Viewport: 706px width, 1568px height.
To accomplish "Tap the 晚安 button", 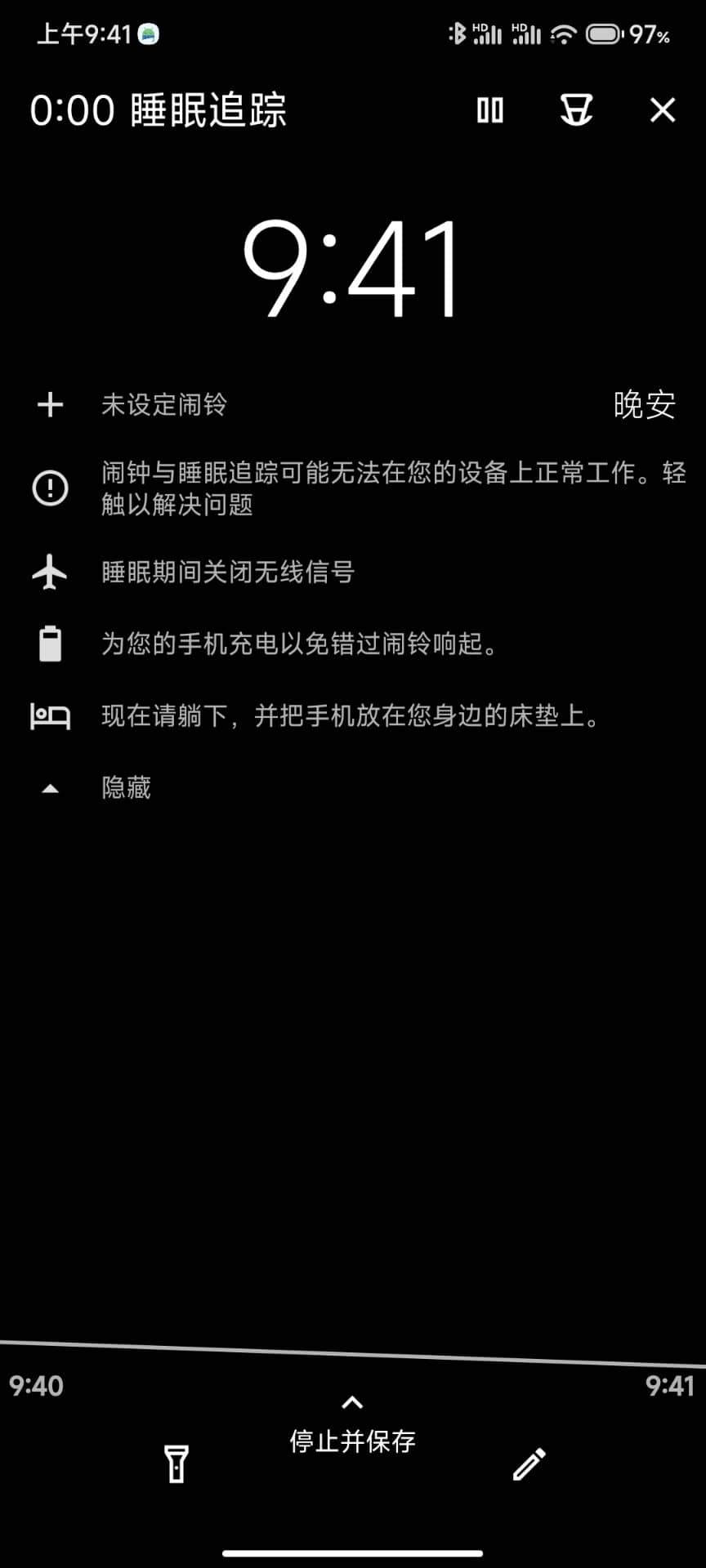I will point(644,404).
